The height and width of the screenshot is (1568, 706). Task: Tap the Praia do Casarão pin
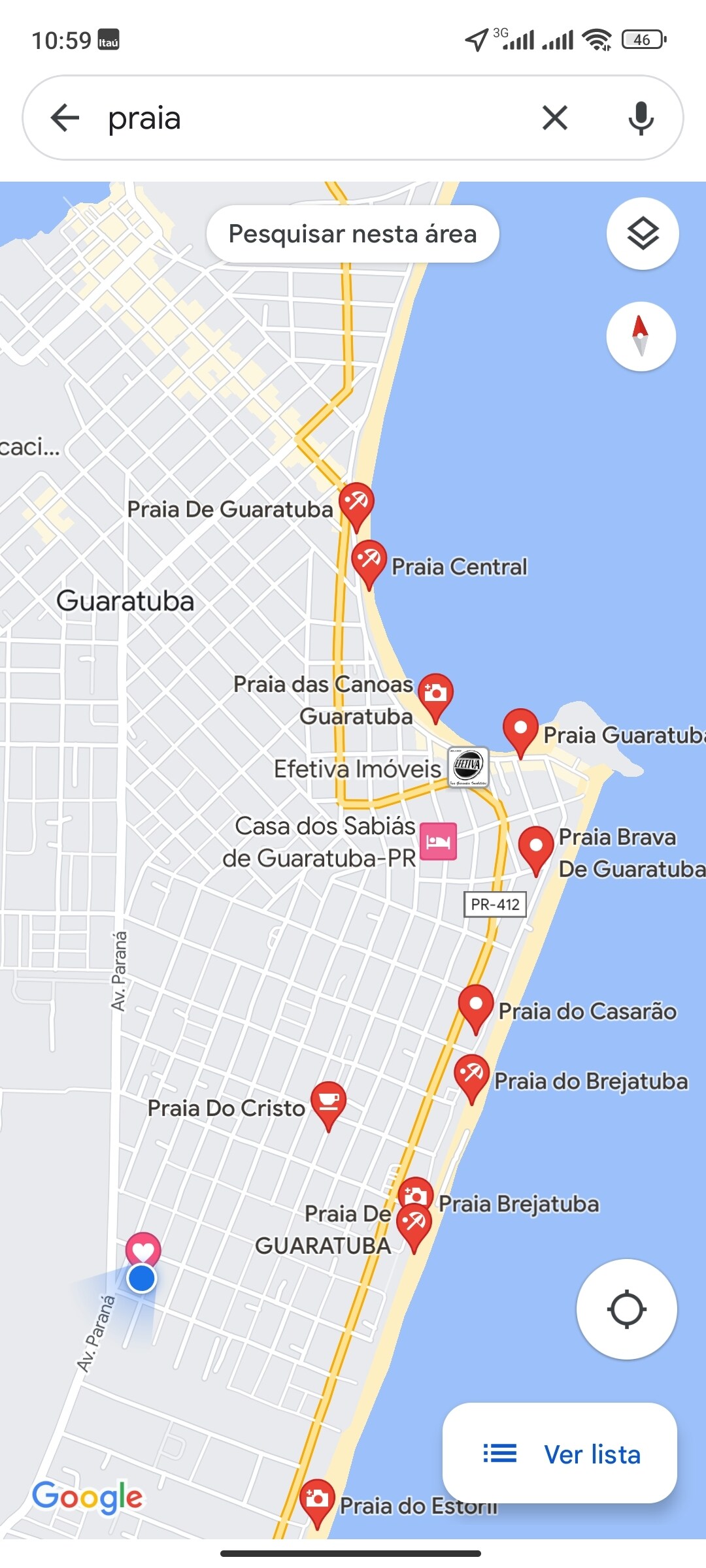[x=476, y=1005]
